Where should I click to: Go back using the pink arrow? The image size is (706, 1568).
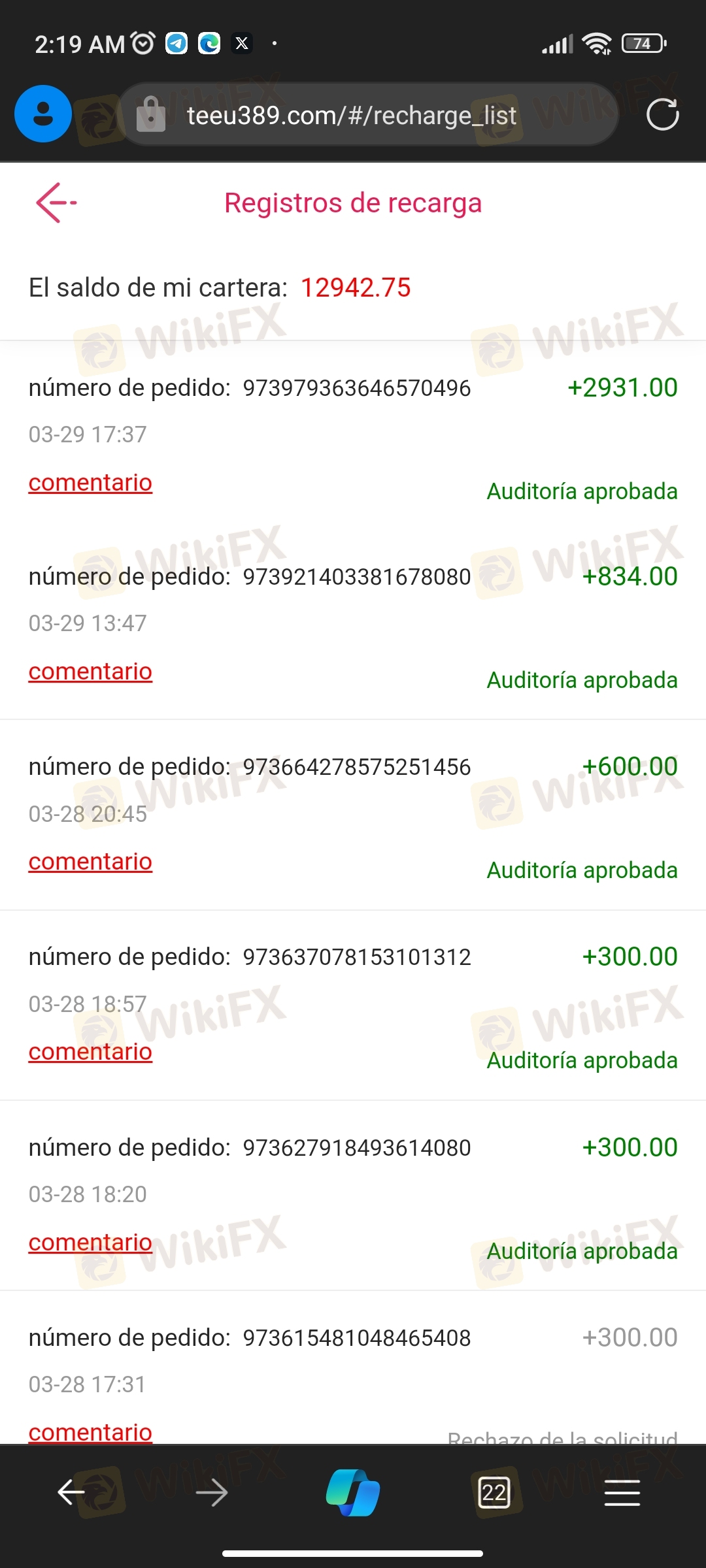click(x=56, y=203)
